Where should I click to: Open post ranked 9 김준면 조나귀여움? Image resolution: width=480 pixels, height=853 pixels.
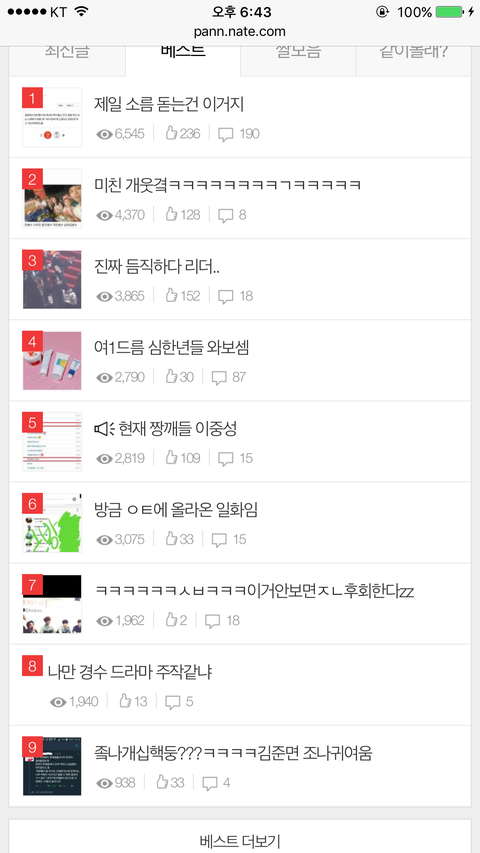(240, 766)
